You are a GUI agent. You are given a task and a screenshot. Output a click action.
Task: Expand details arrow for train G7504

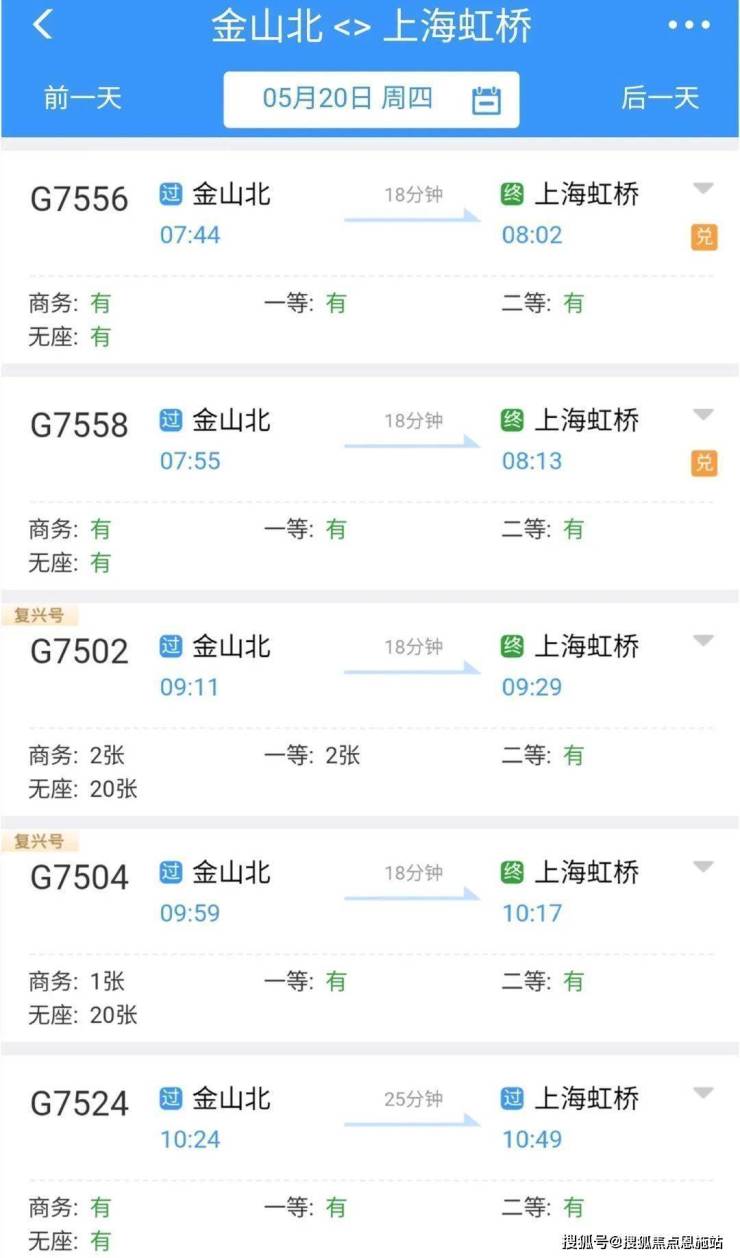703,866
